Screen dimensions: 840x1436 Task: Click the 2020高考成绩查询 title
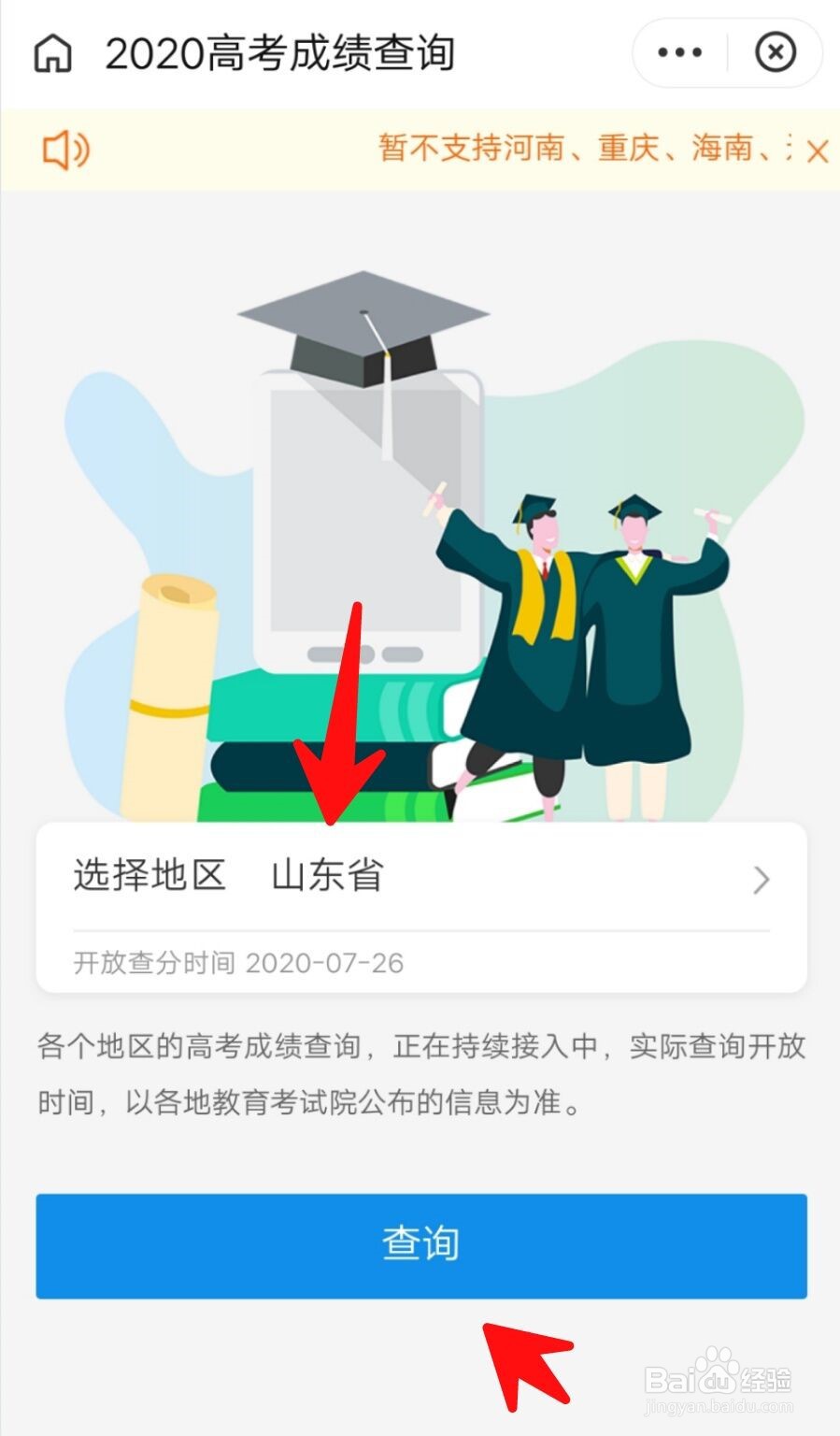[280, 53]
